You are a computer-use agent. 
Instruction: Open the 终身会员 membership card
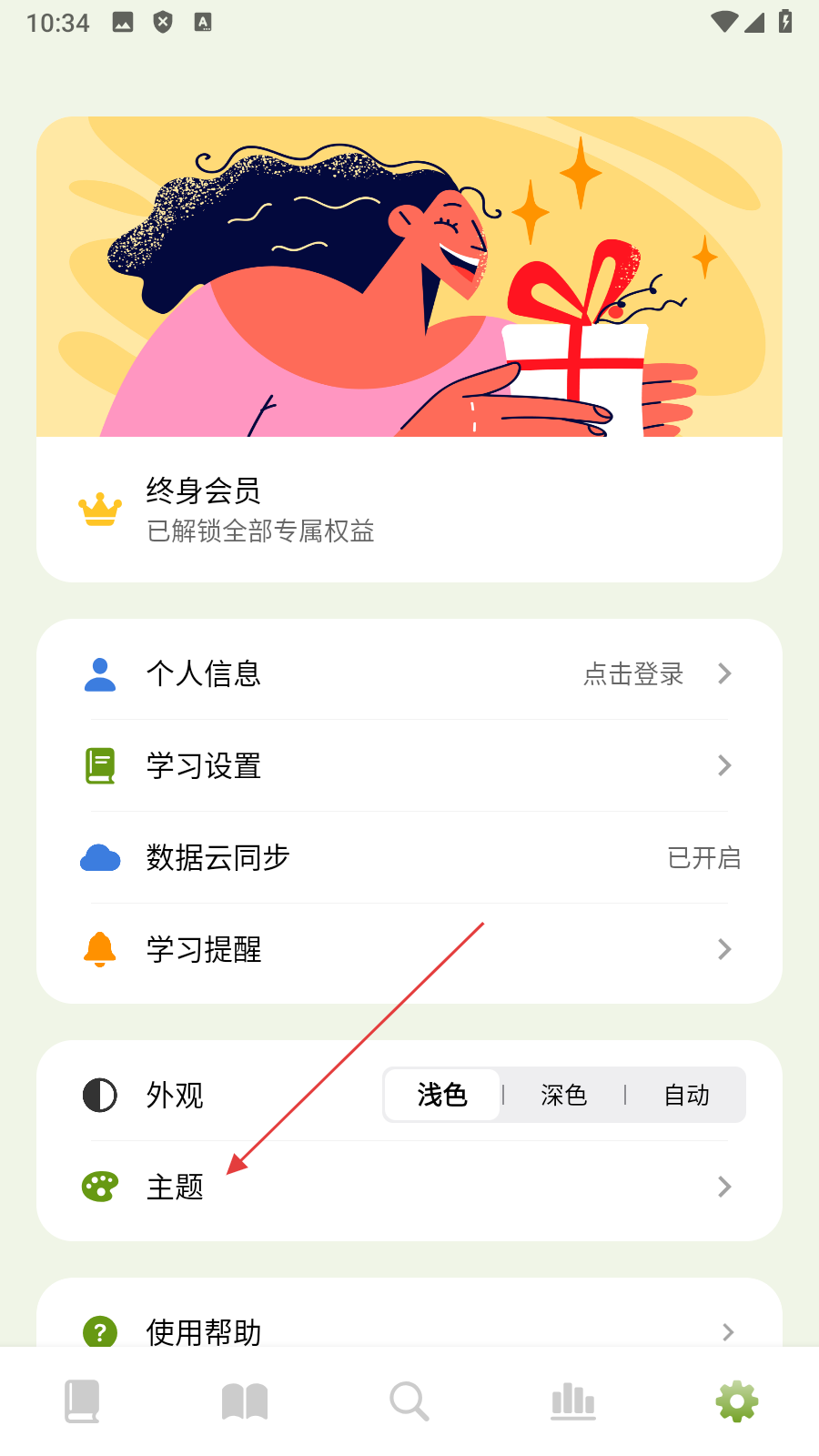pyautogui.click(x=409, y=510)
